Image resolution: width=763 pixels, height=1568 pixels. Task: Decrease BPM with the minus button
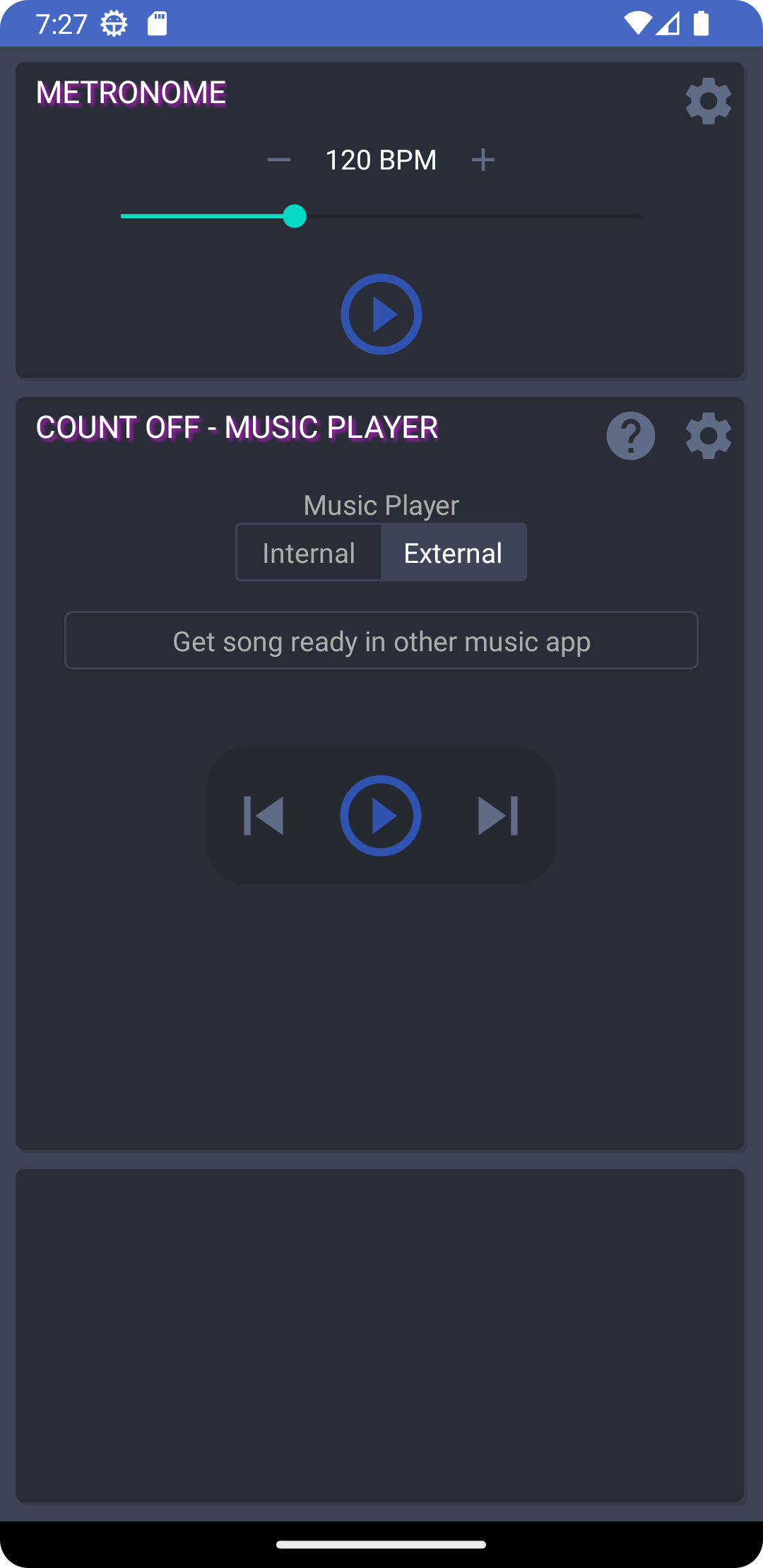point(279,160)
